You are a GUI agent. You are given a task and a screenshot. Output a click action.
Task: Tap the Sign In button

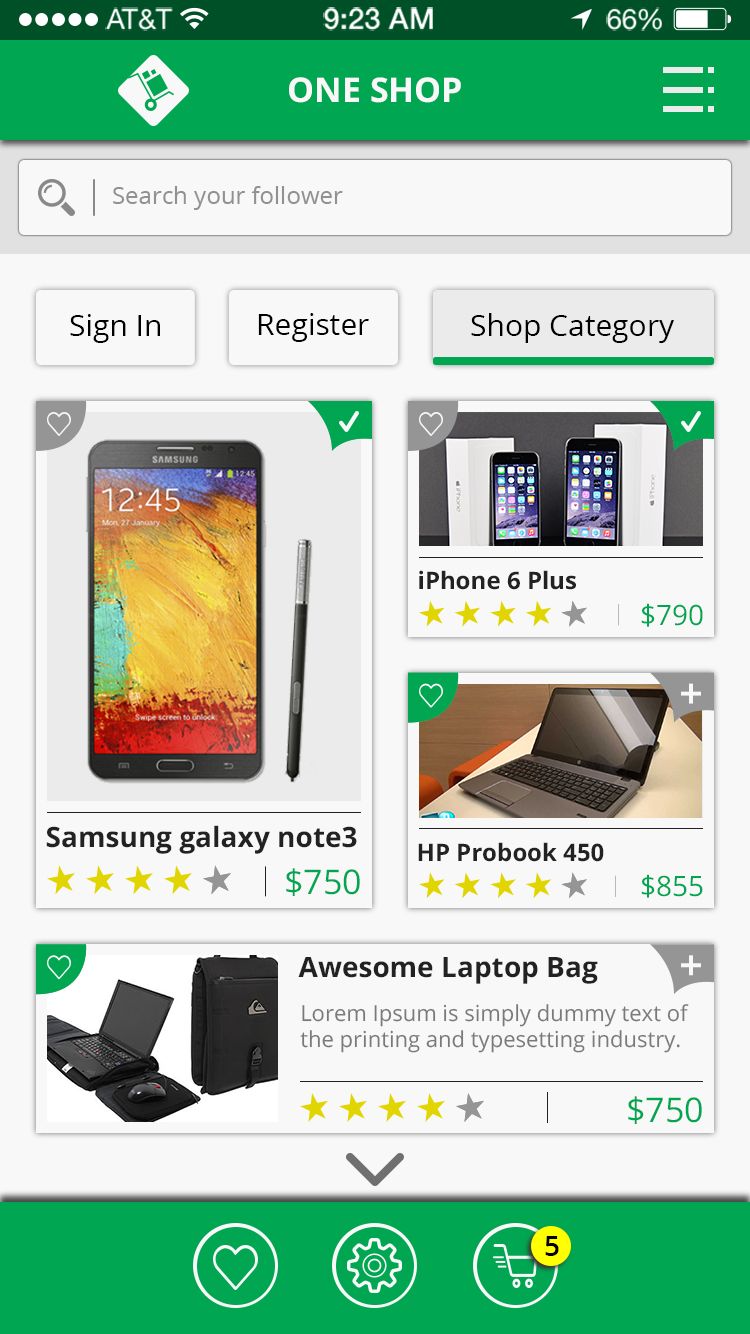pyautogui.click(x=115, y=326)
